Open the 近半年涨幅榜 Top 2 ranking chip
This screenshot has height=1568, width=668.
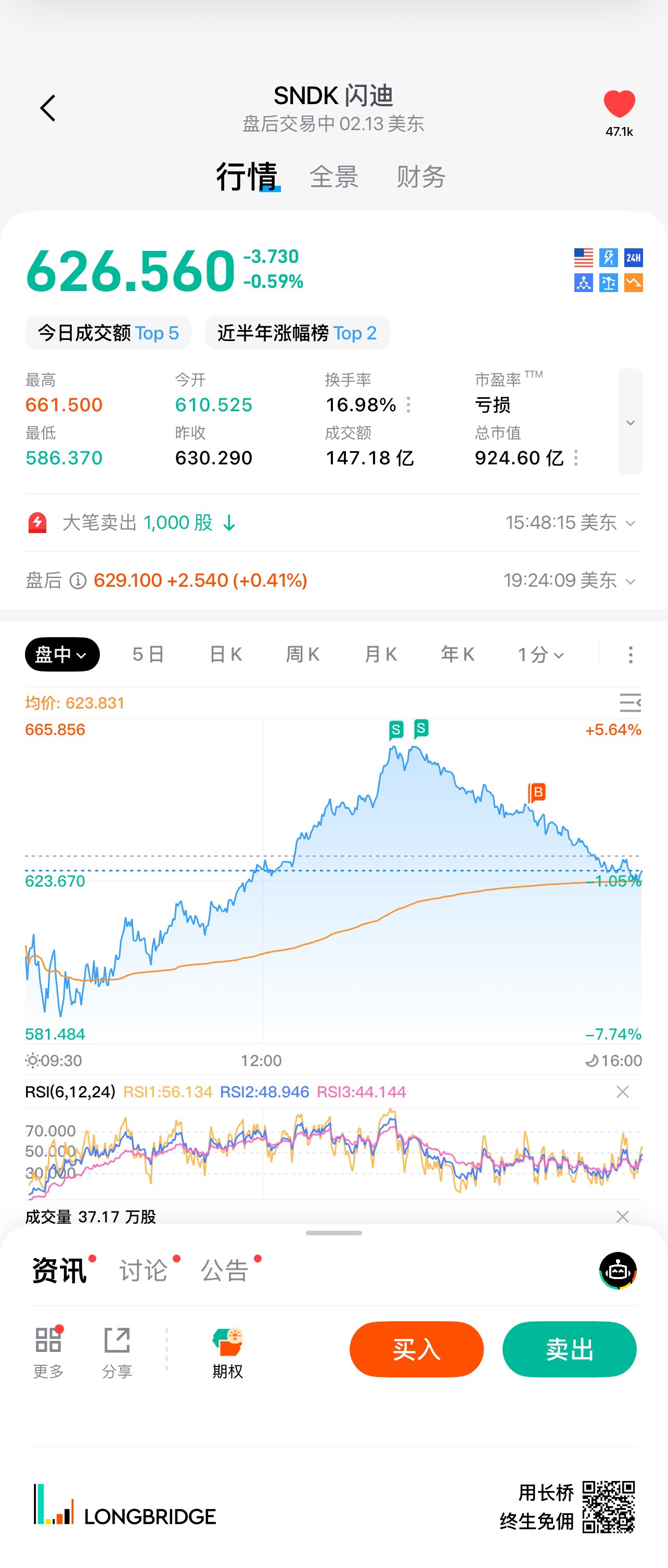(297, 333)
